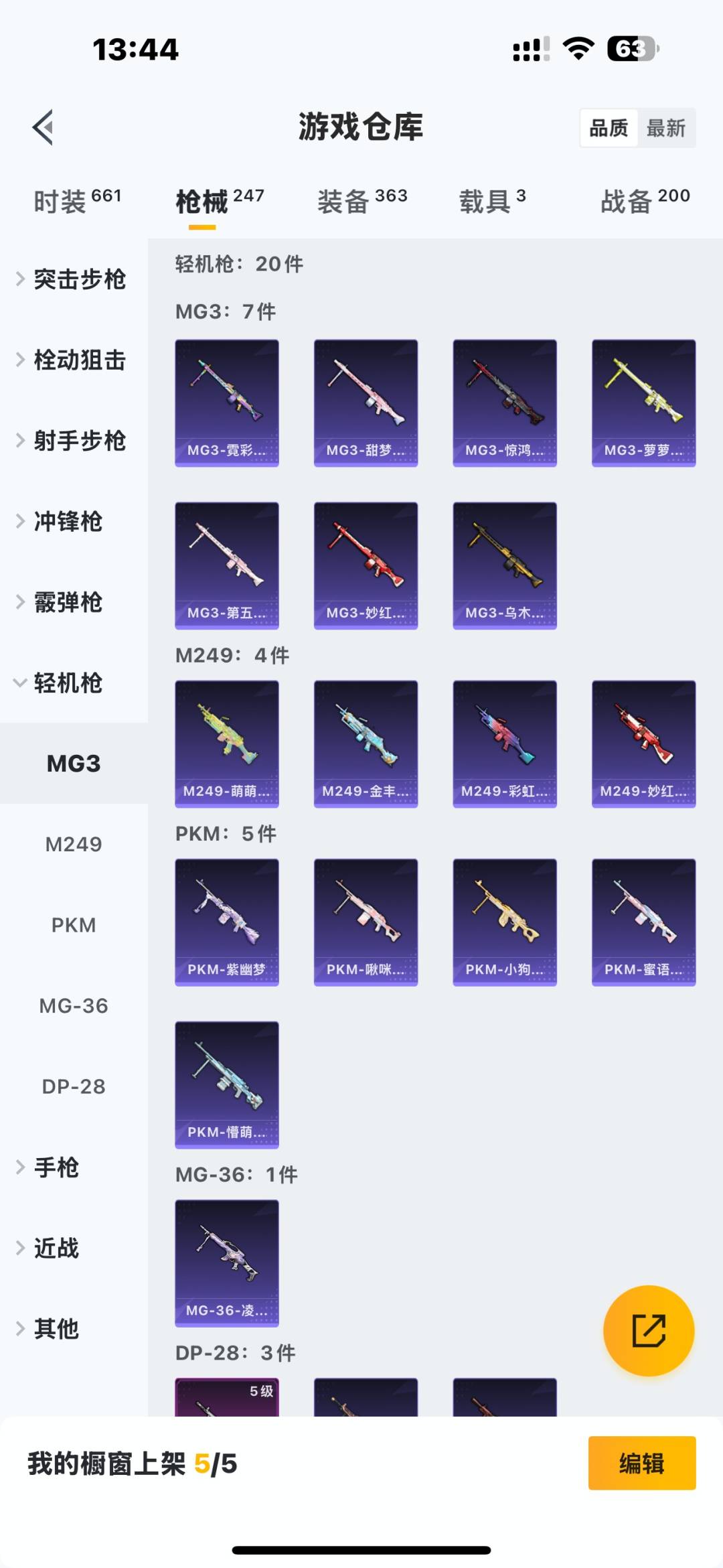This screenshot has width=723, height=1568.
Task: Expand the 手枪 category
Action: point(57,1167)
